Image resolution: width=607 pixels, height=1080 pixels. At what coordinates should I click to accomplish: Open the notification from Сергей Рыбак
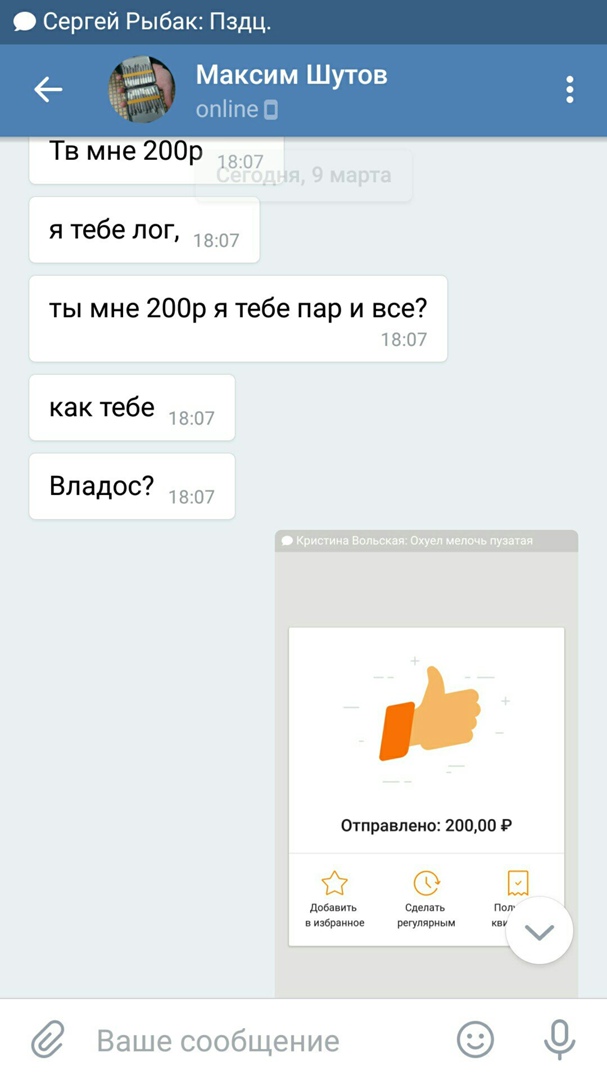coord(160,21)
